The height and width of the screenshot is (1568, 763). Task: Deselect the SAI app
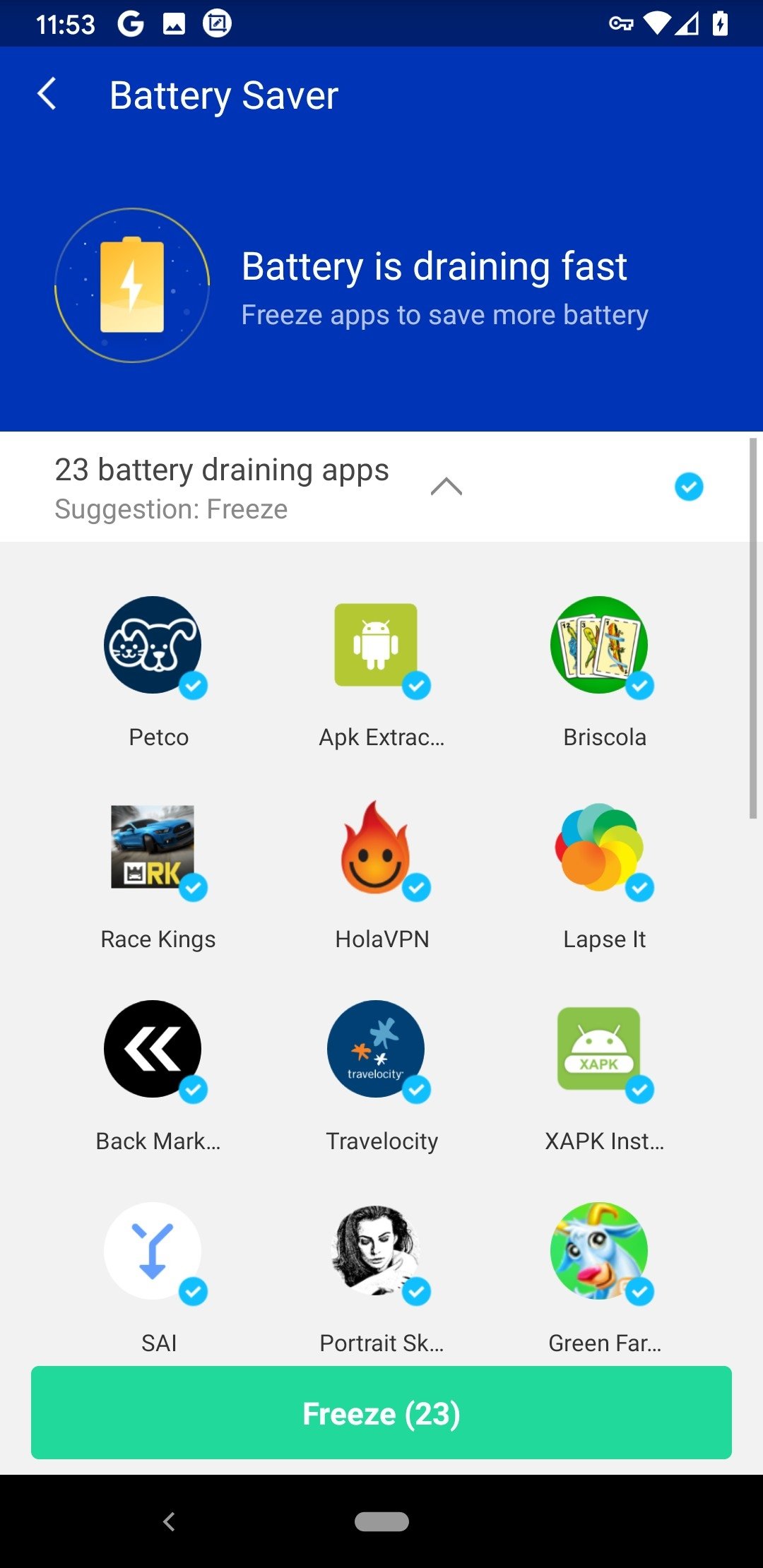pyautogui.click(x=193, y=1291)
